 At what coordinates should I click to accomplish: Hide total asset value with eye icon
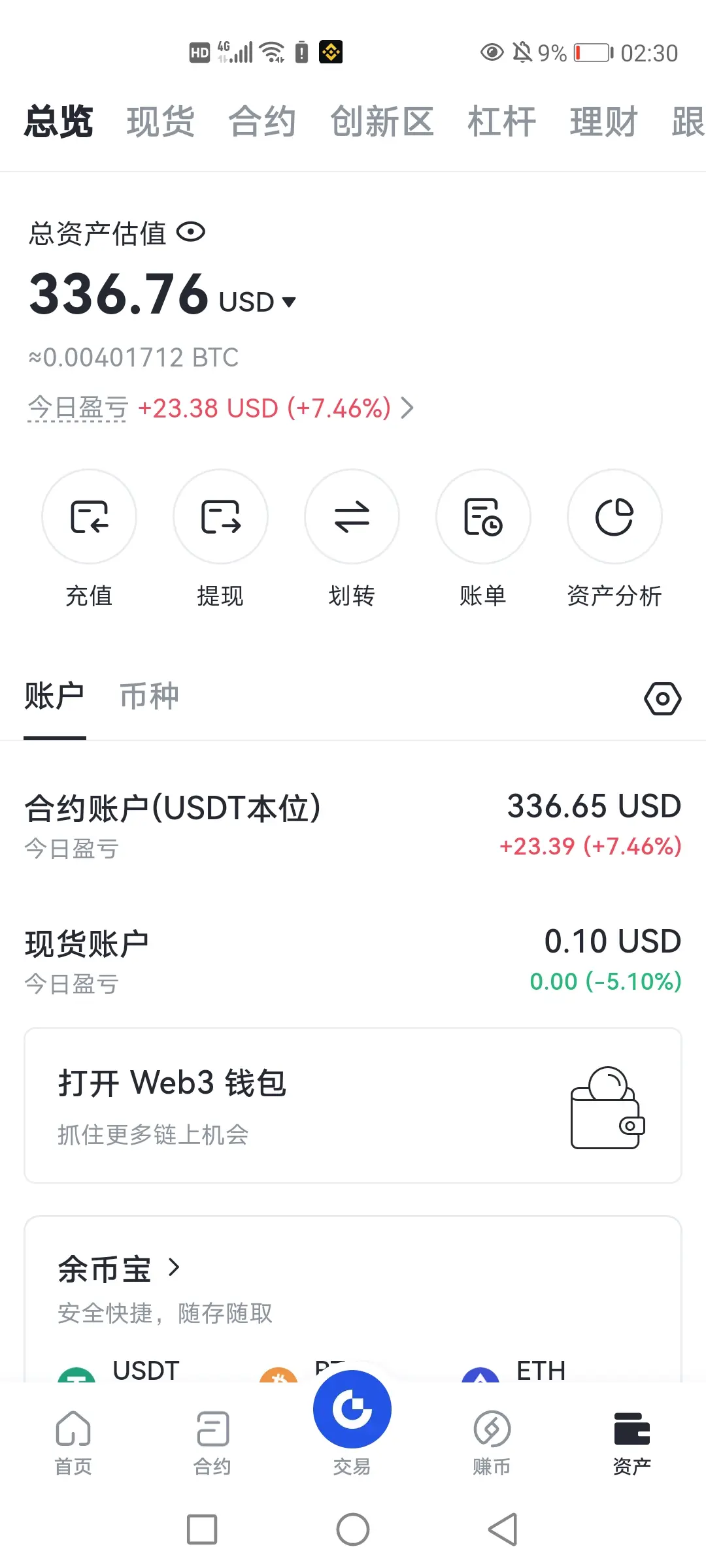pos(192,232)
